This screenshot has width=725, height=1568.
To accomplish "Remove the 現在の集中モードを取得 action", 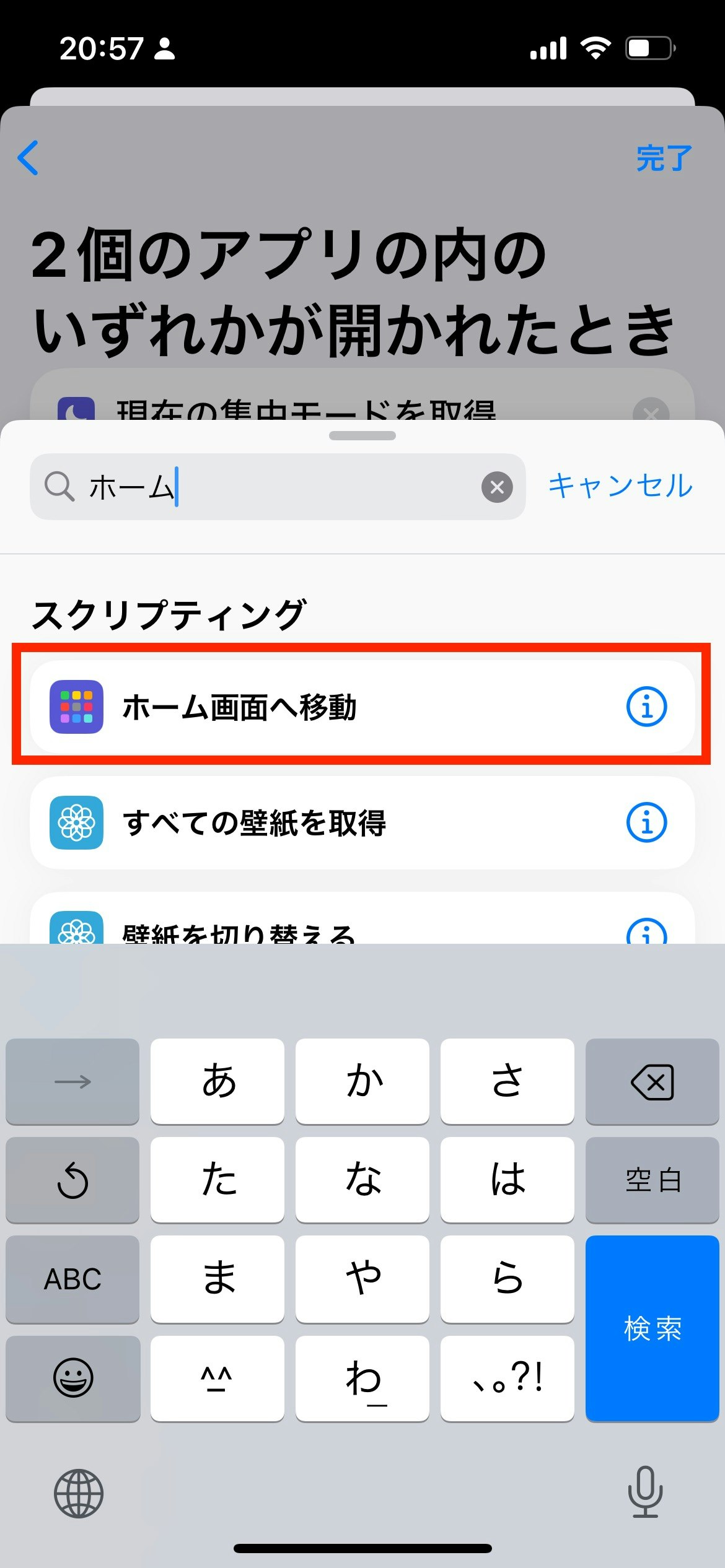I will (x=651, y=412).
